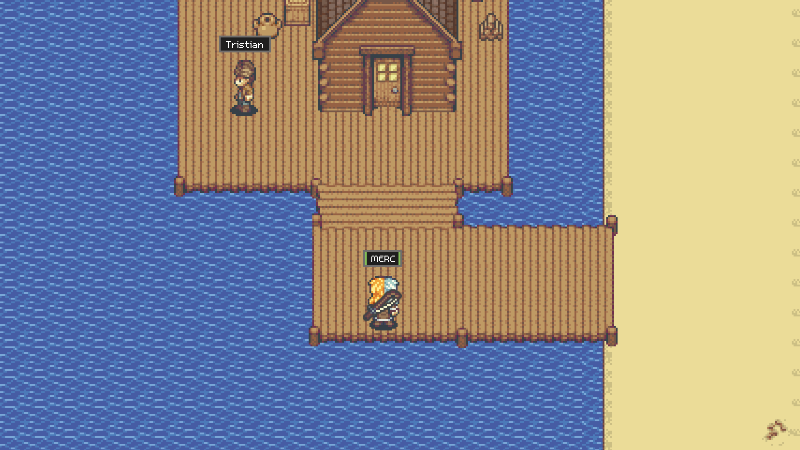The height and width of the screenshot is (450, 800).
Task: Enter the cabin's front door
Action: pyautogui.click(x=386, y=84)
